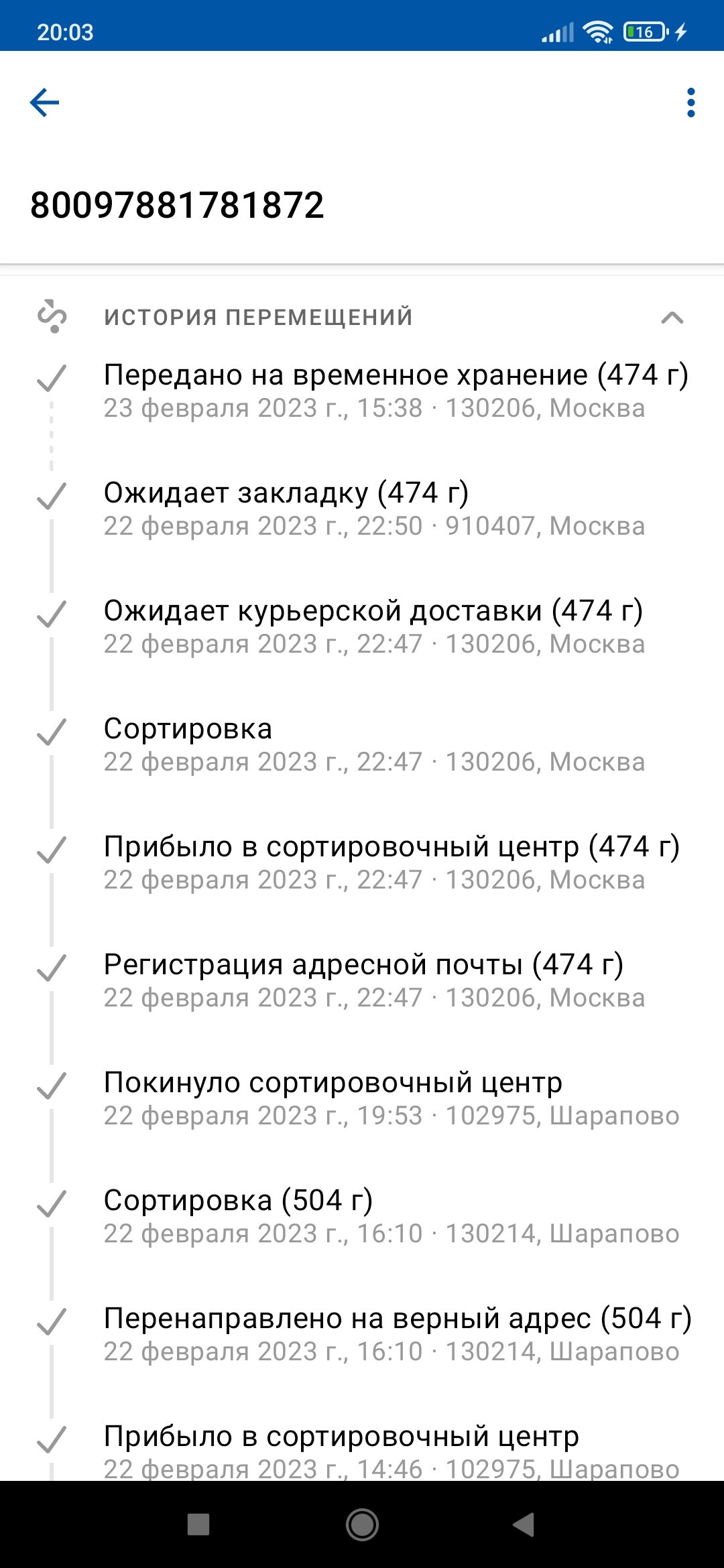
Task: Open recent apps from navigation bar
Action: pos(198,1524)
